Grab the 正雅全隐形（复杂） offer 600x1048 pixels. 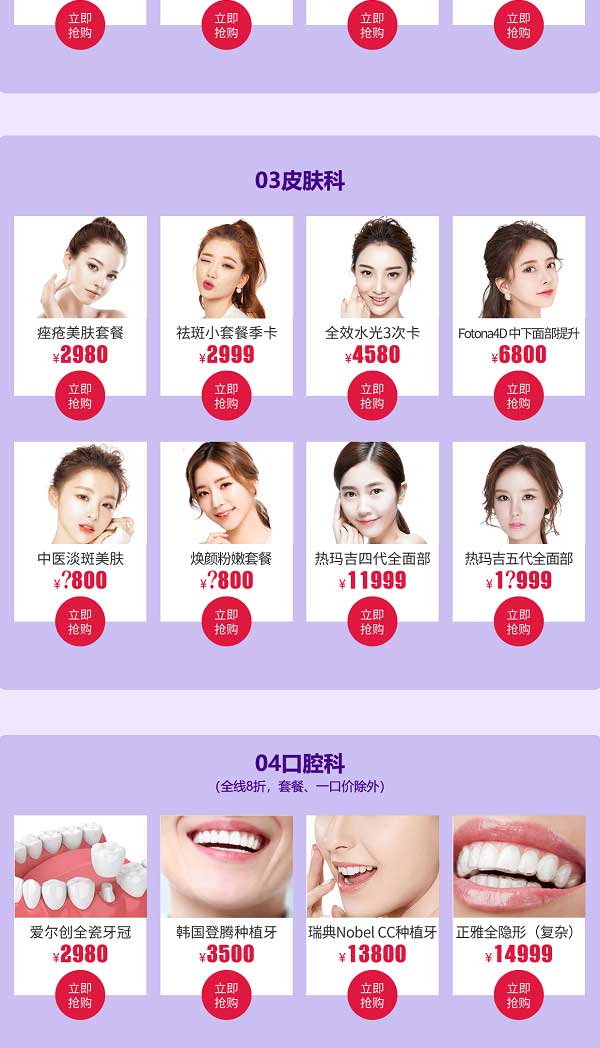518,995
